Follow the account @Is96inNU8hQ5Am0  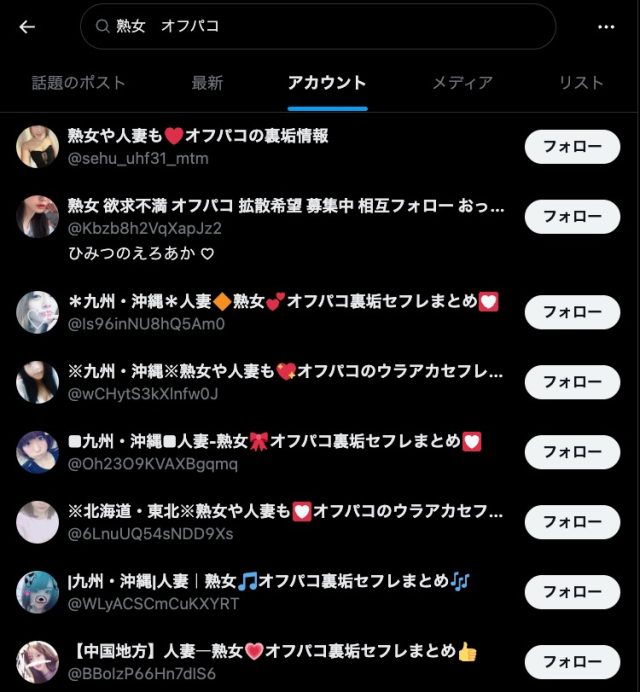[572, 312]
